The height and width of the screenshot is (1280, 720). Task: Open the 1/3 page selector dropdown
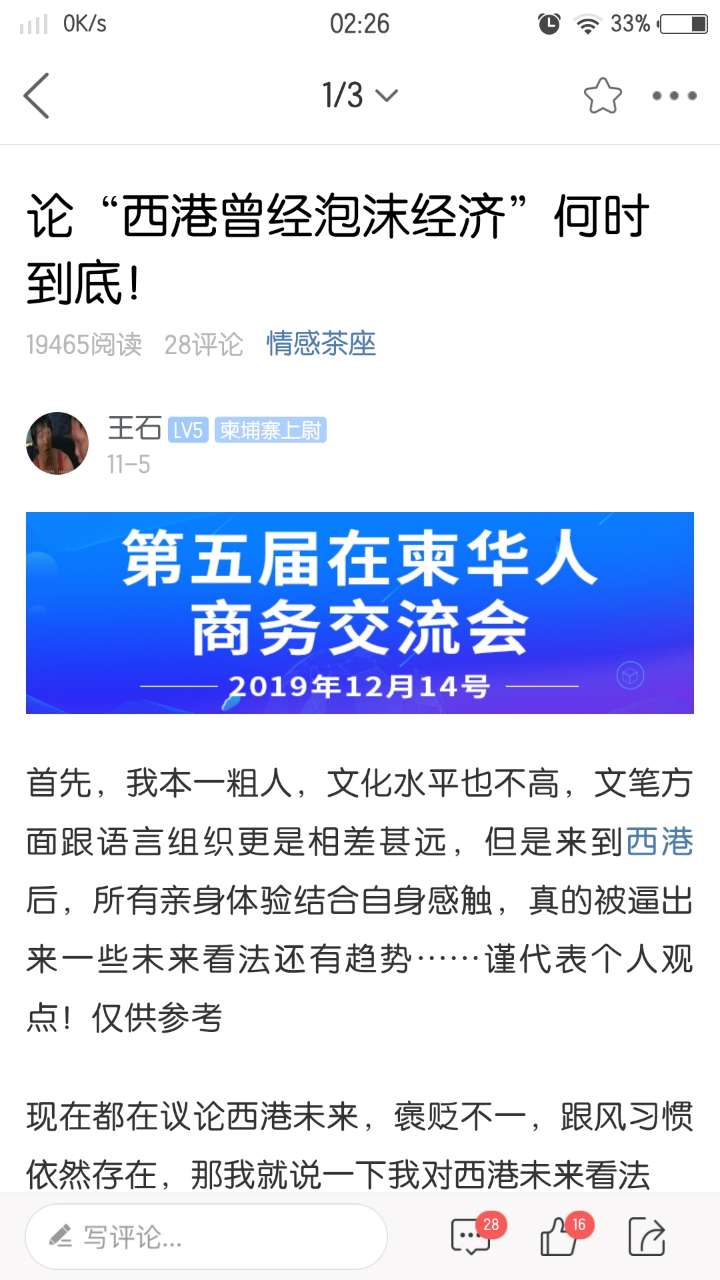point(359,96)
